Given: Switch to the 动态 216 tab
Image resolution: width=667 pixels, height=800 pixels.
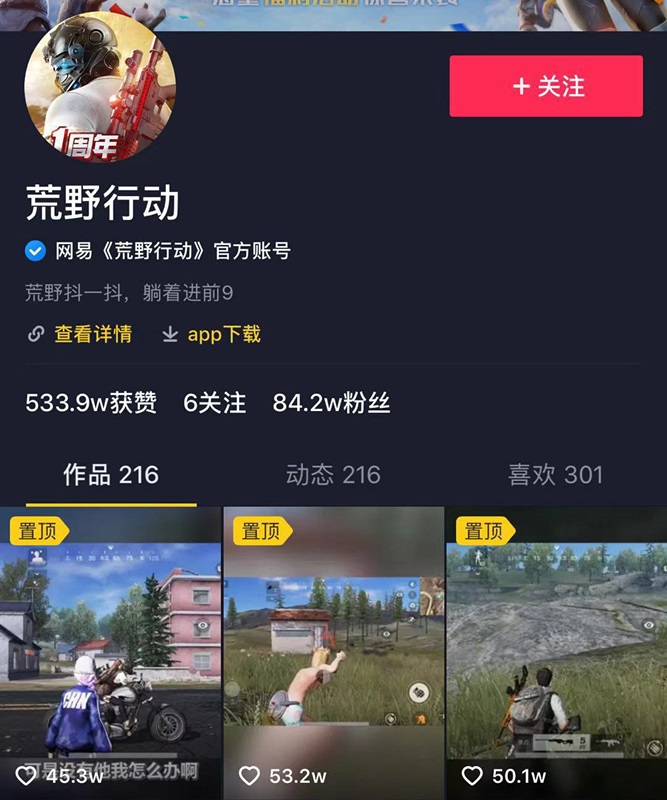Looking at the screenshot, I should coord(333,474).
